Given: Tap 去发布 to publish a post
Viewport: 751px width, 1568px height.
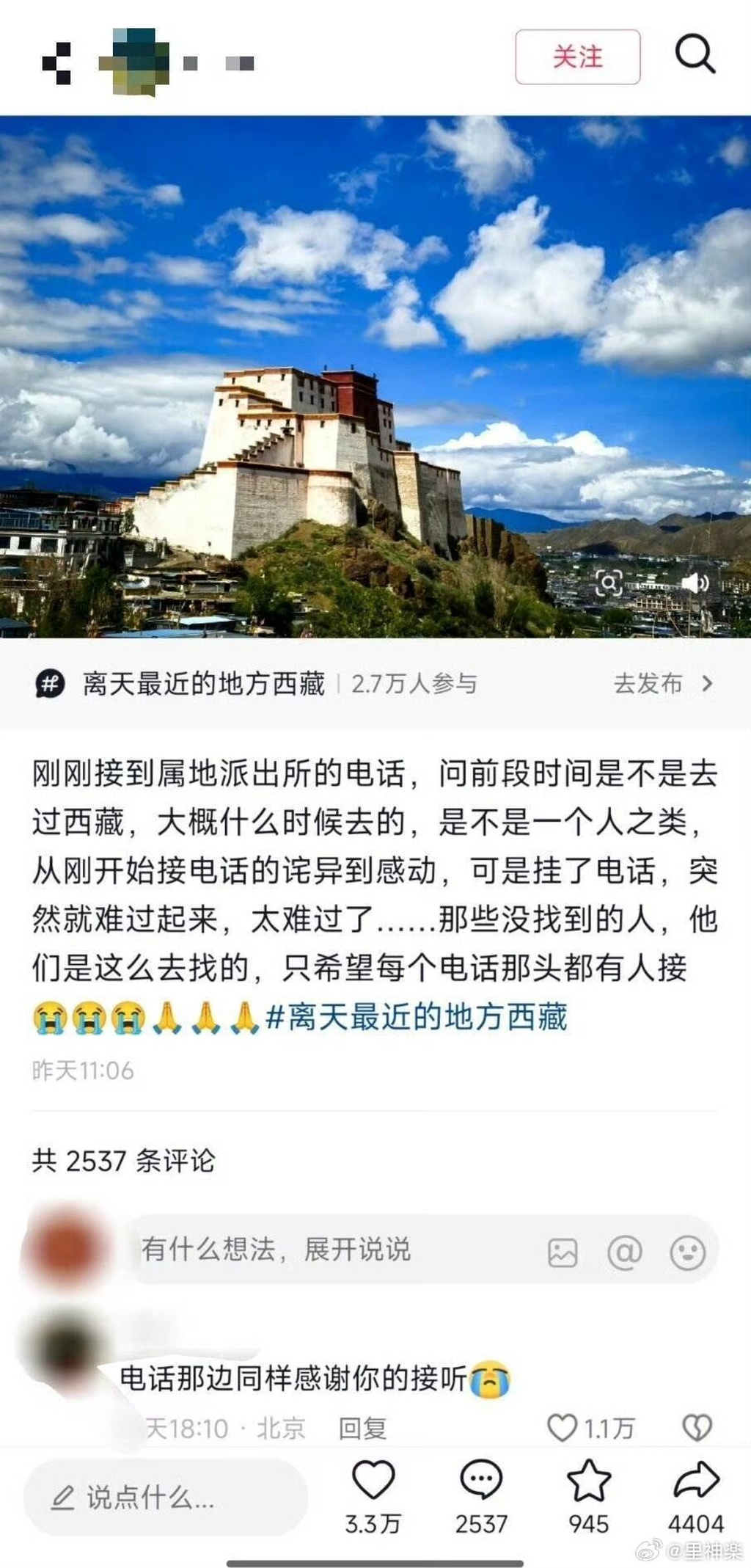Looking at the screenshot, I should tap(663, 683).
